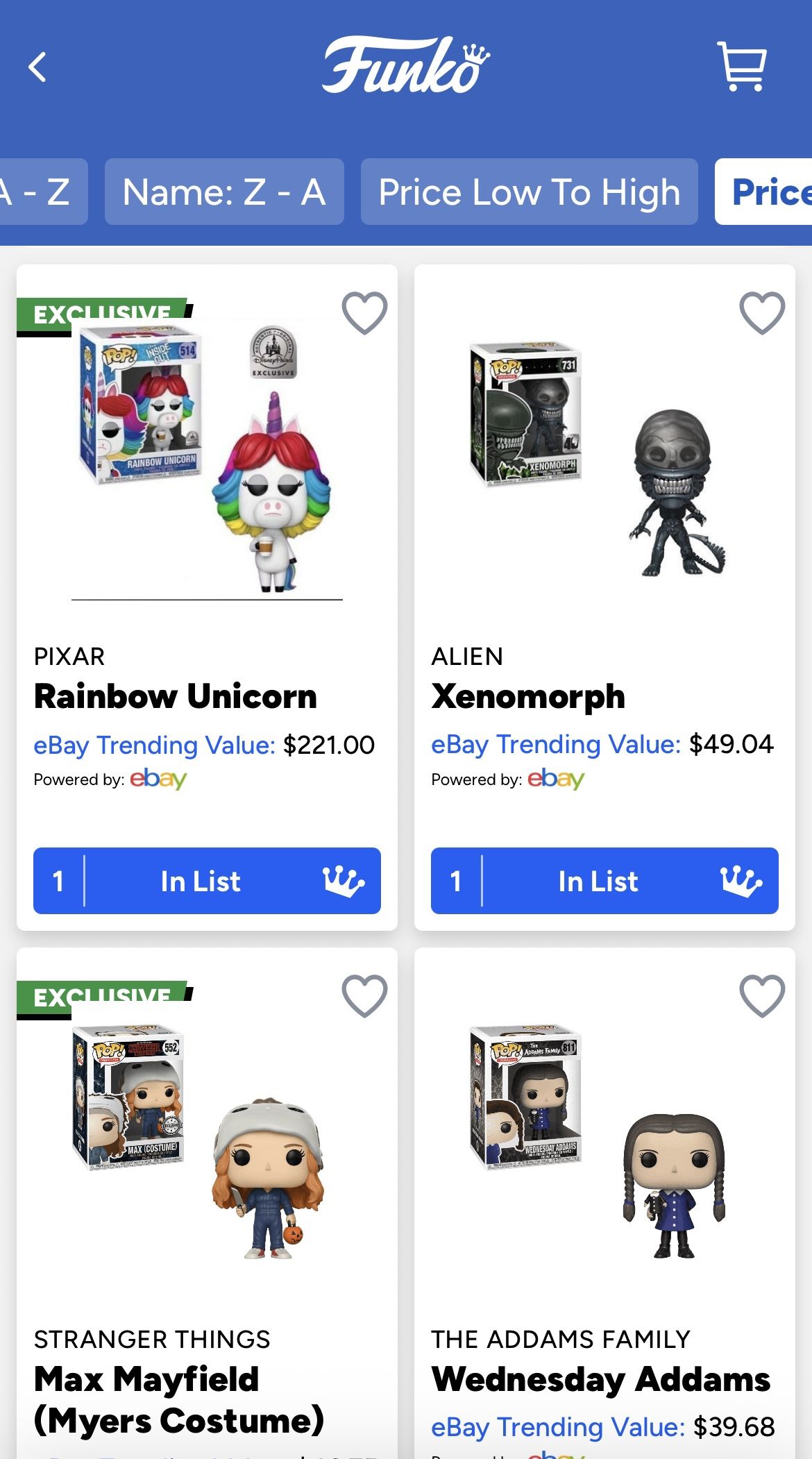Click the ebay logo under Rainbow Unicorn price
812x1459 pixels.
[x=159, y=779]
